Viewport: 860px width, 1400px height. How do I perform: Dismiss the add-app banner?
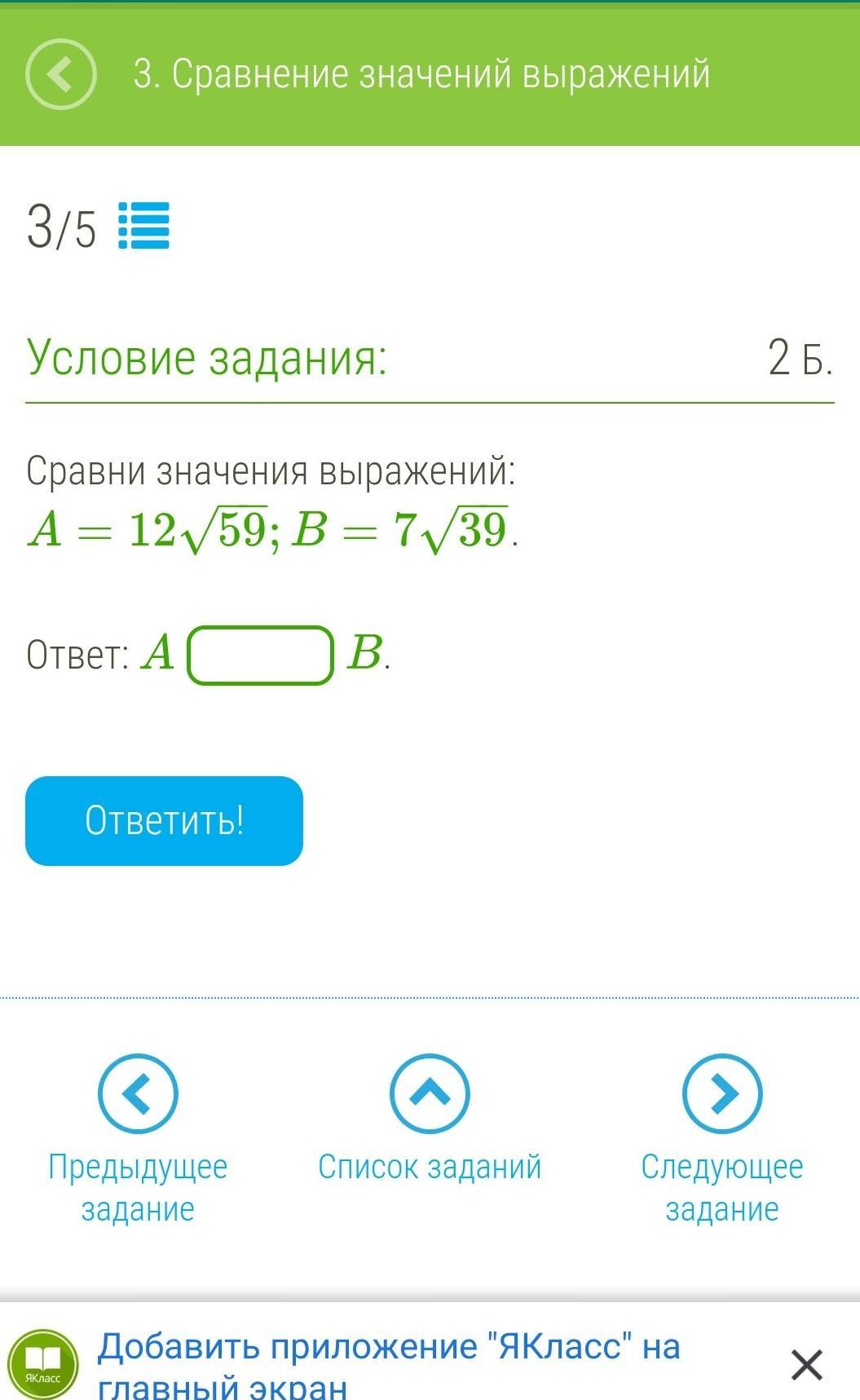click(806, 1364)
